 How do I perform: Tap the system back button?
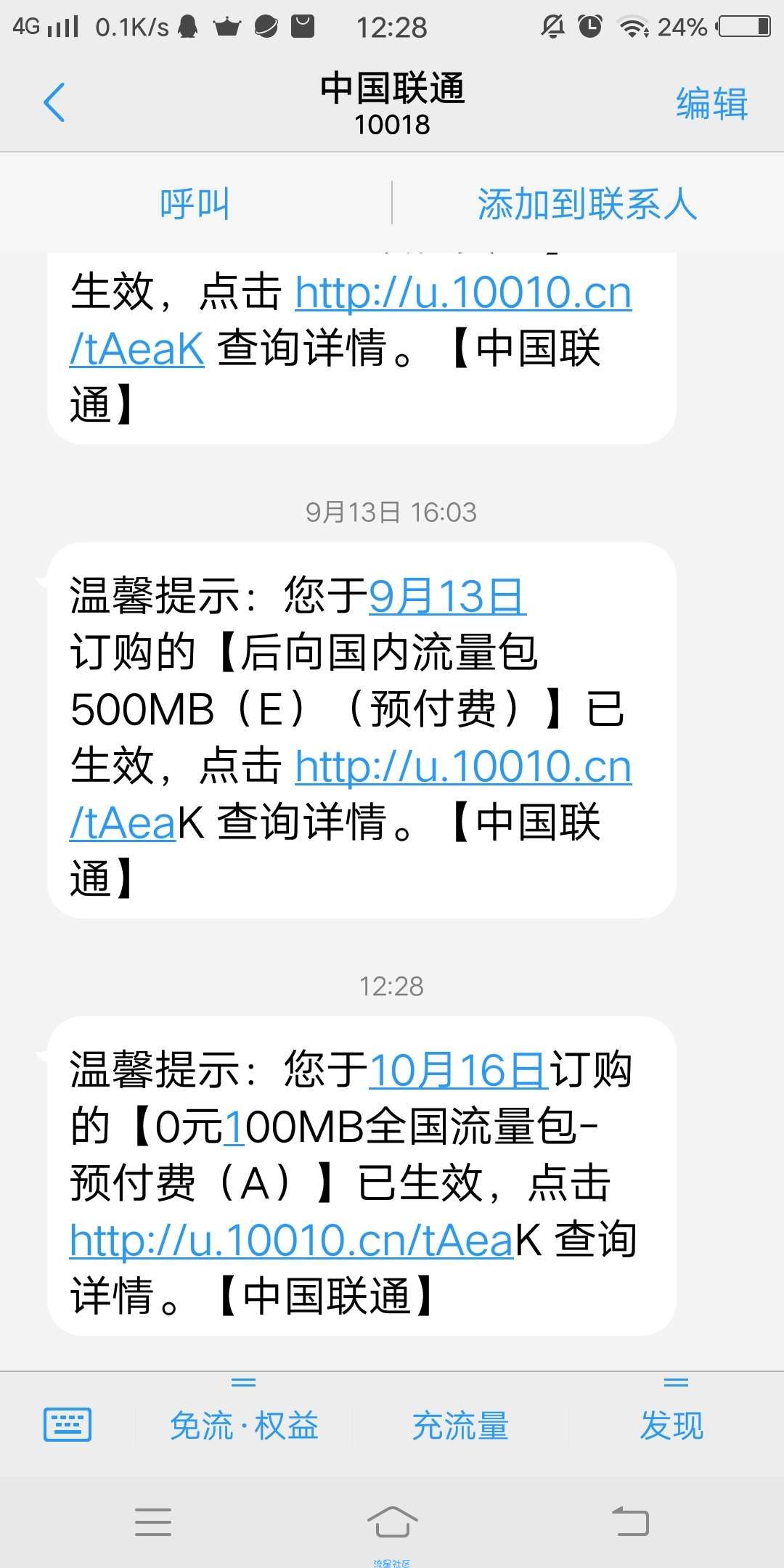pyautogui.click(x=630, y=1521)
